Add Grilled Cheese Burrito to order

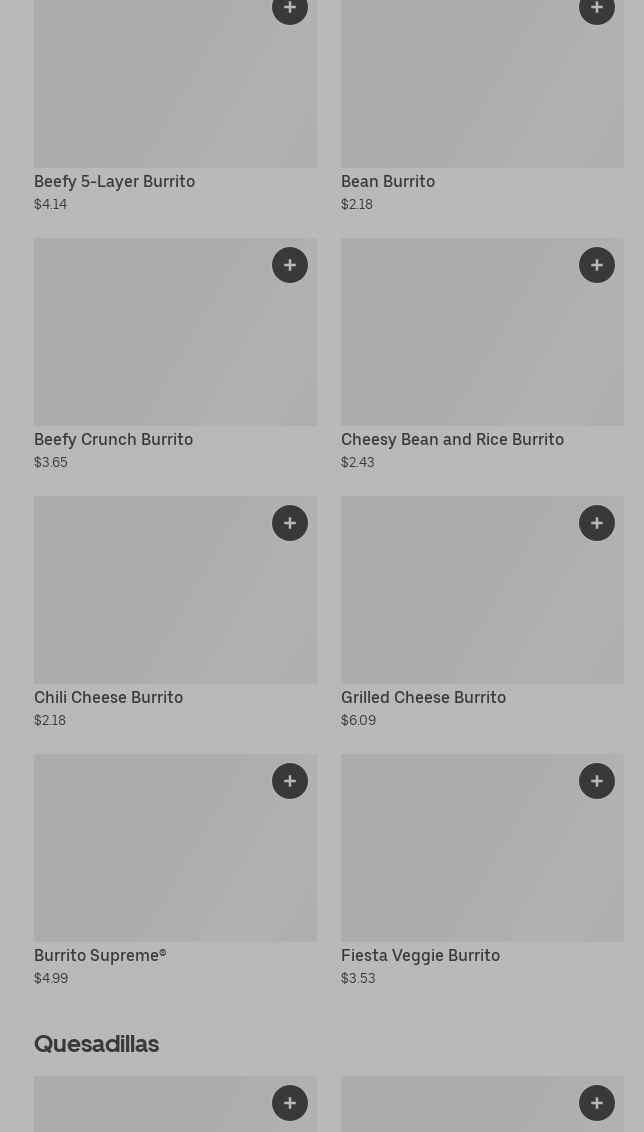[597, 523]
